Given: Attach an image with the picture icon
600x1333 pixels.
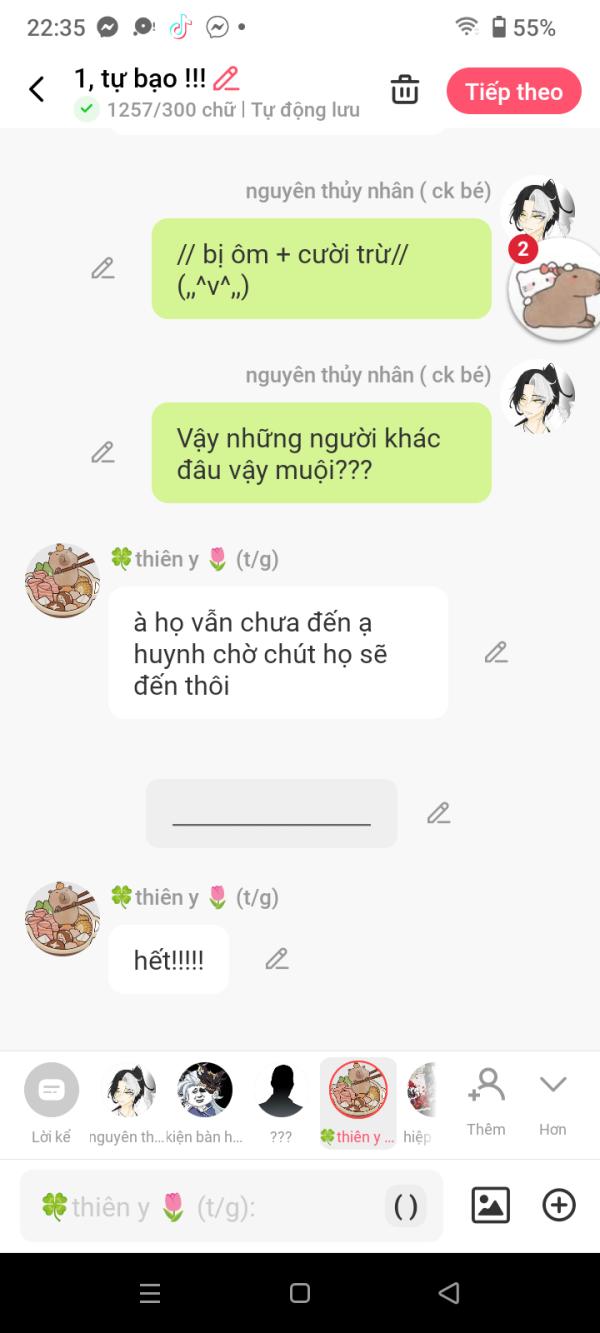Looking at the screenshot, I should [490, 1205].
